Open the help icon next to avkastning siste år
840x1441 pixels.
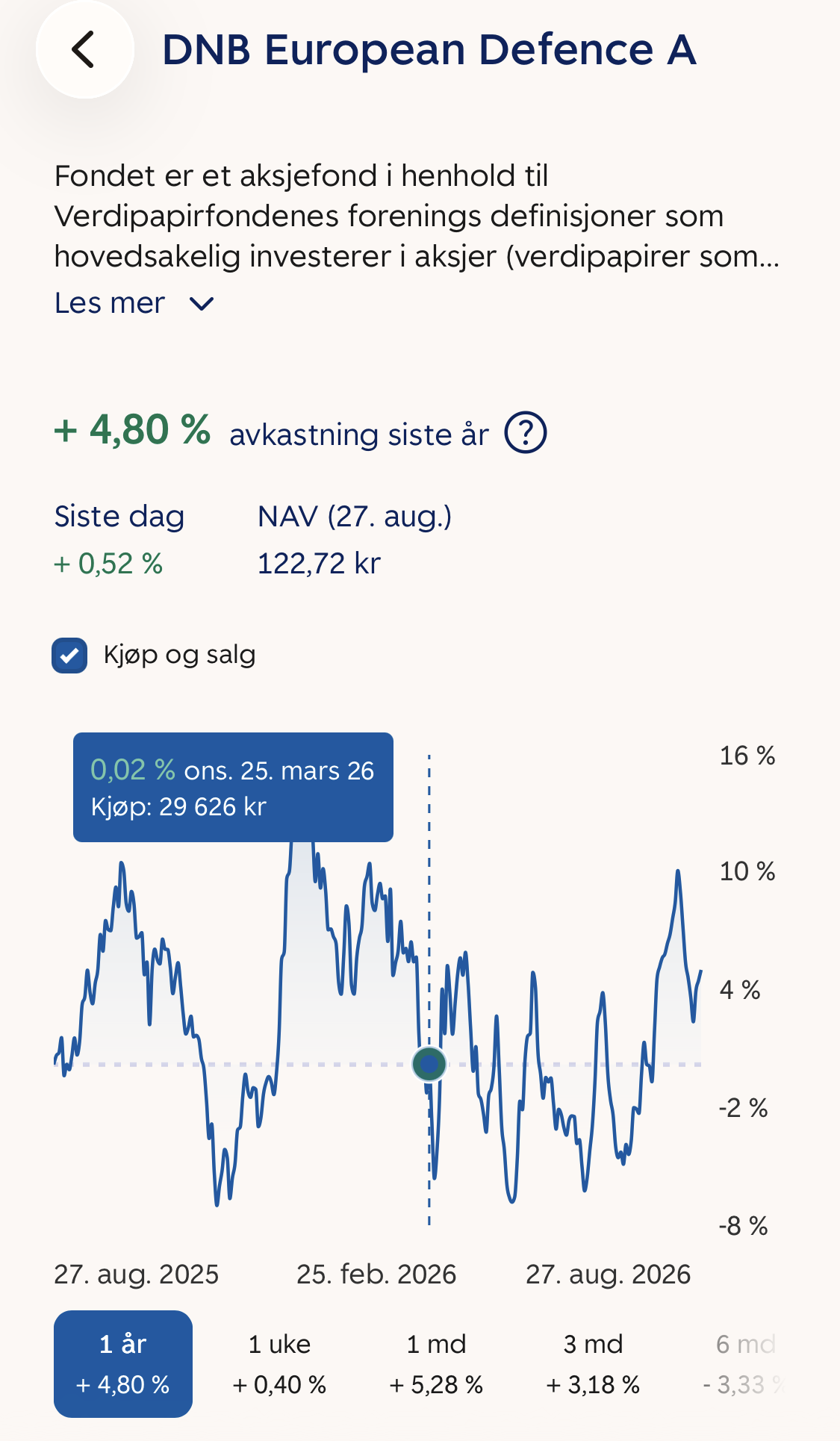click(x=526, y=433)
